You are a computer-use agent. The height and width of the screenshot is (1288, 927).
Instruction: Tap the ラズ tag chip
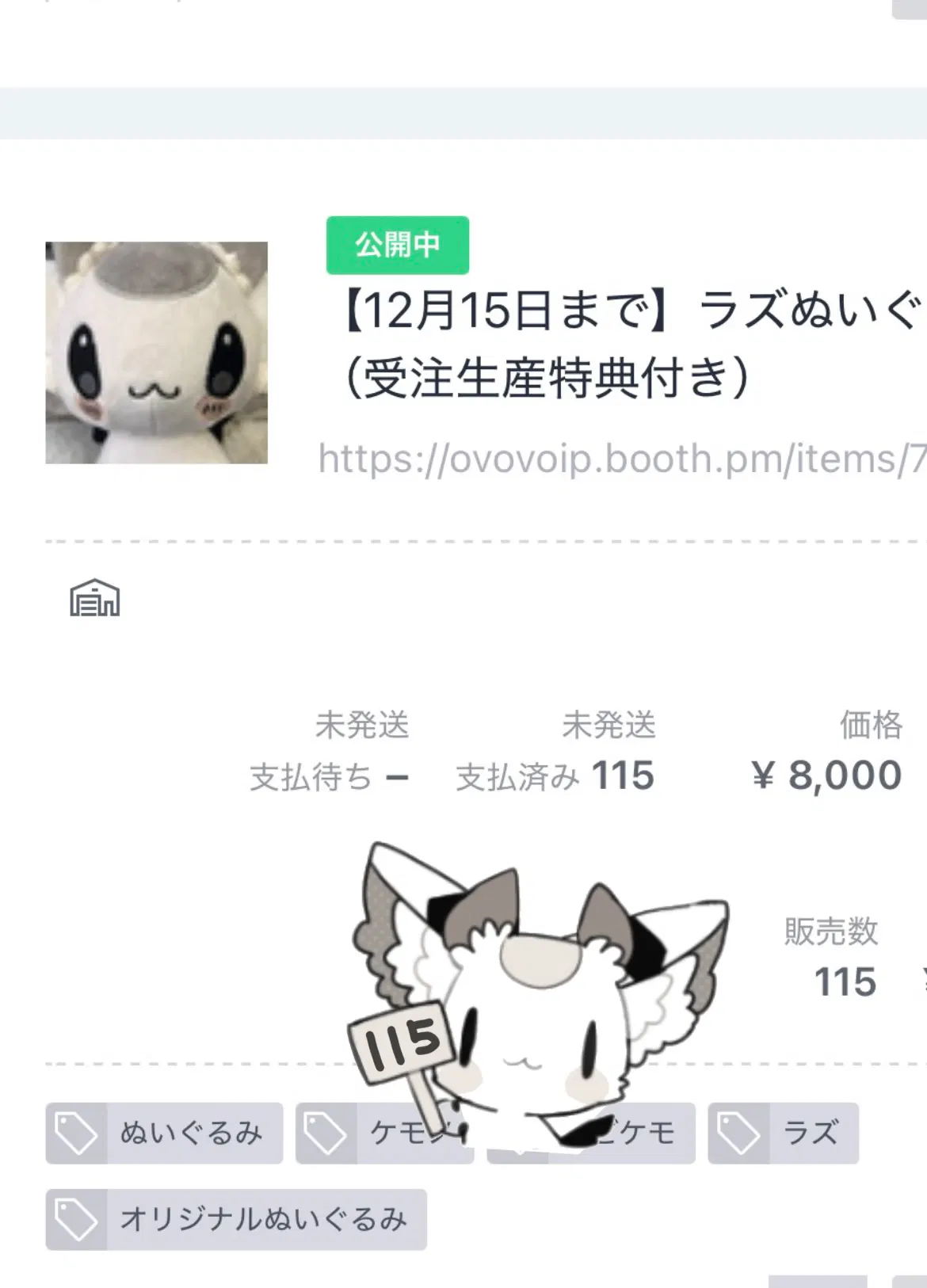(783, 1133)
